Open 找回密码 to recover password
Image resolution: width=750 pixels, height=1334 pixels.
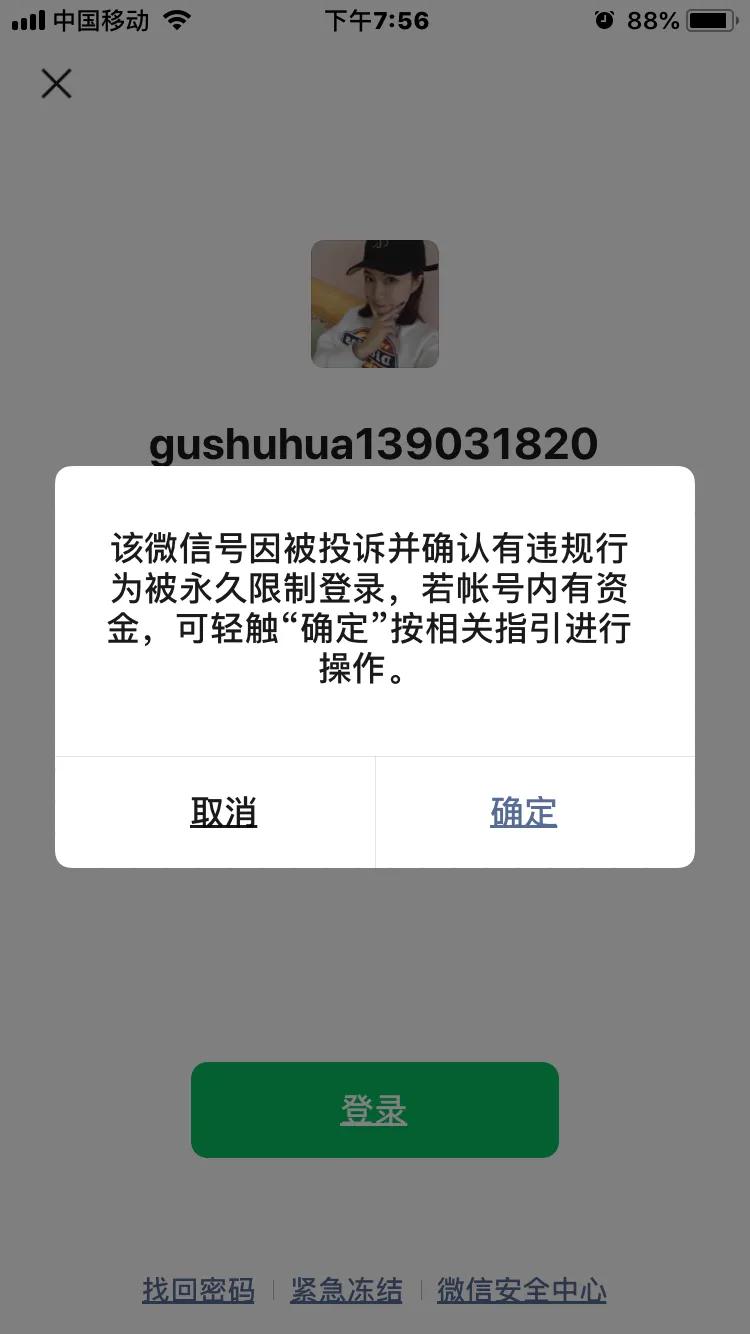[x=198, y=1291]
